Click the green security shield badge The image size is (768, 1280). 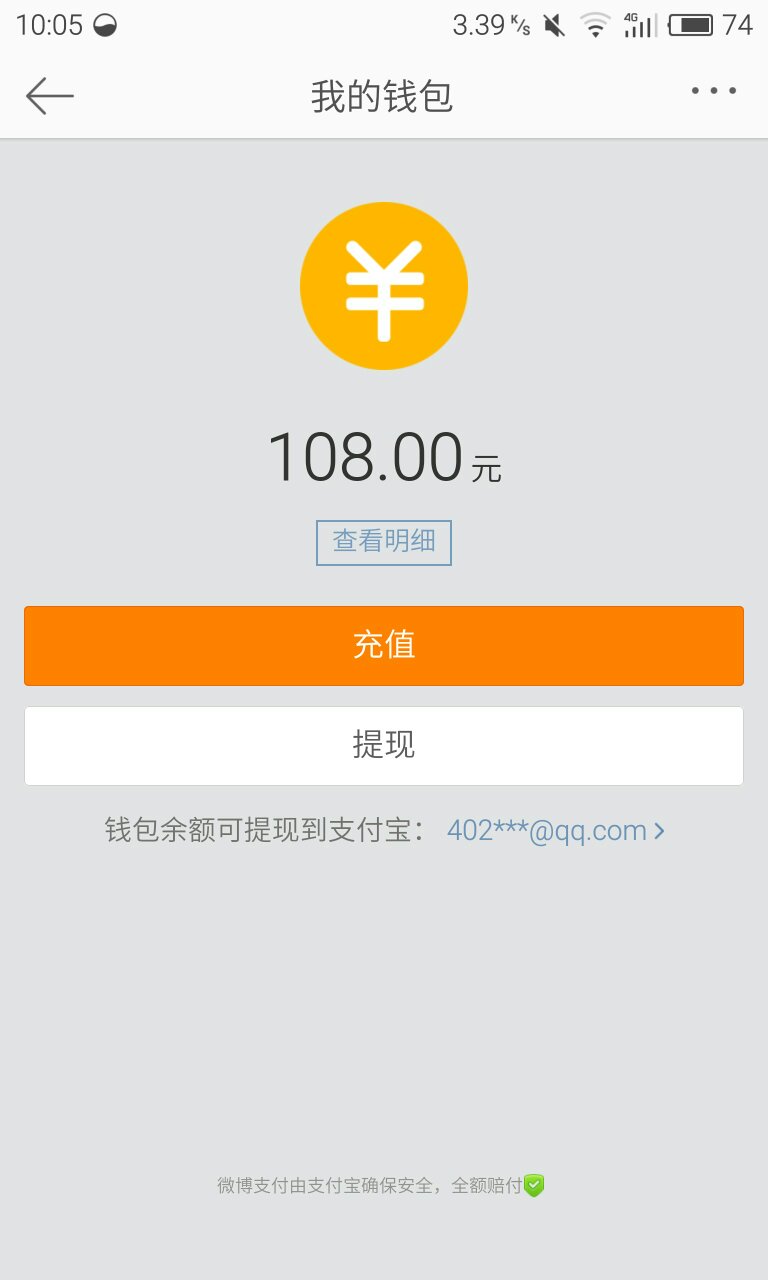click(533, 1186)
